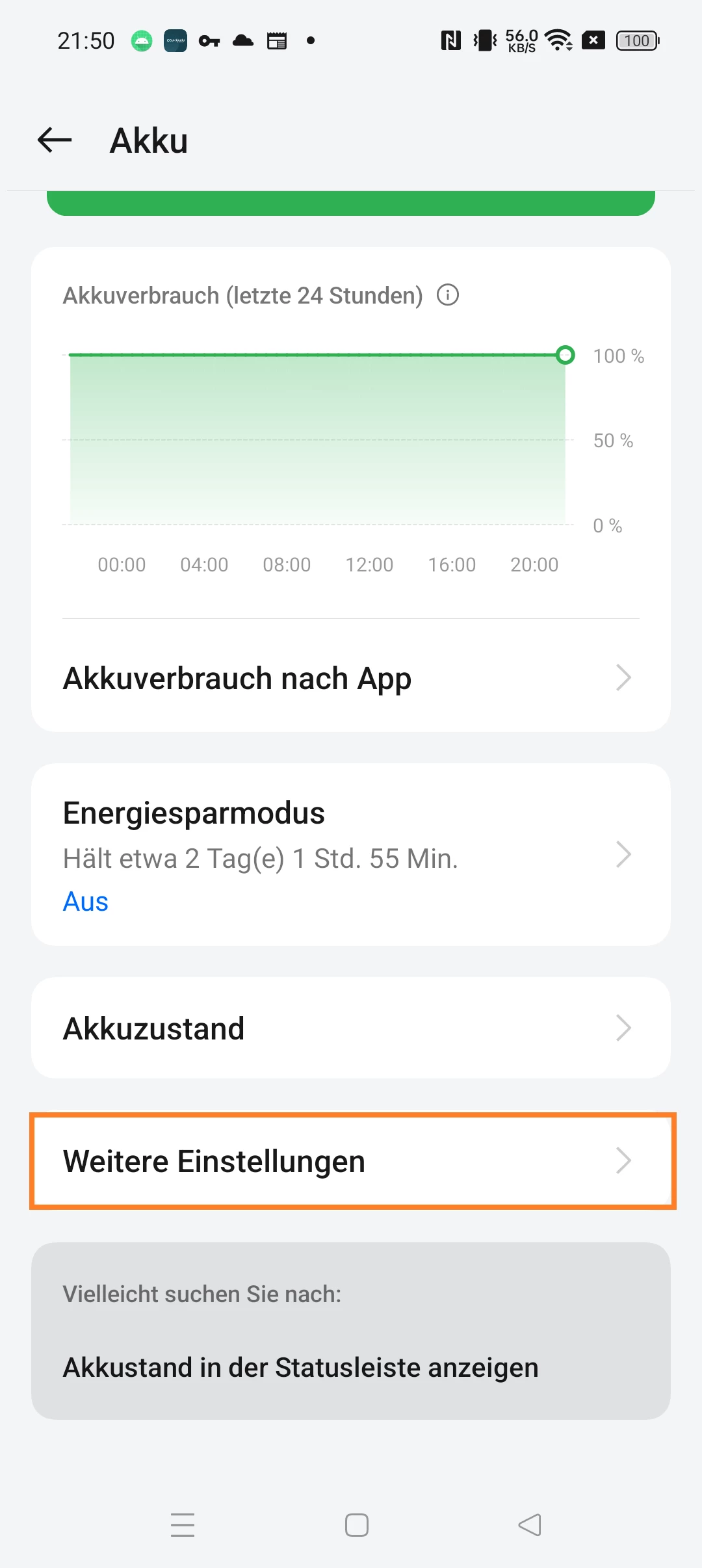Go back from the Akku screen
Screen dimensions: 702x1568
point(55,140)
